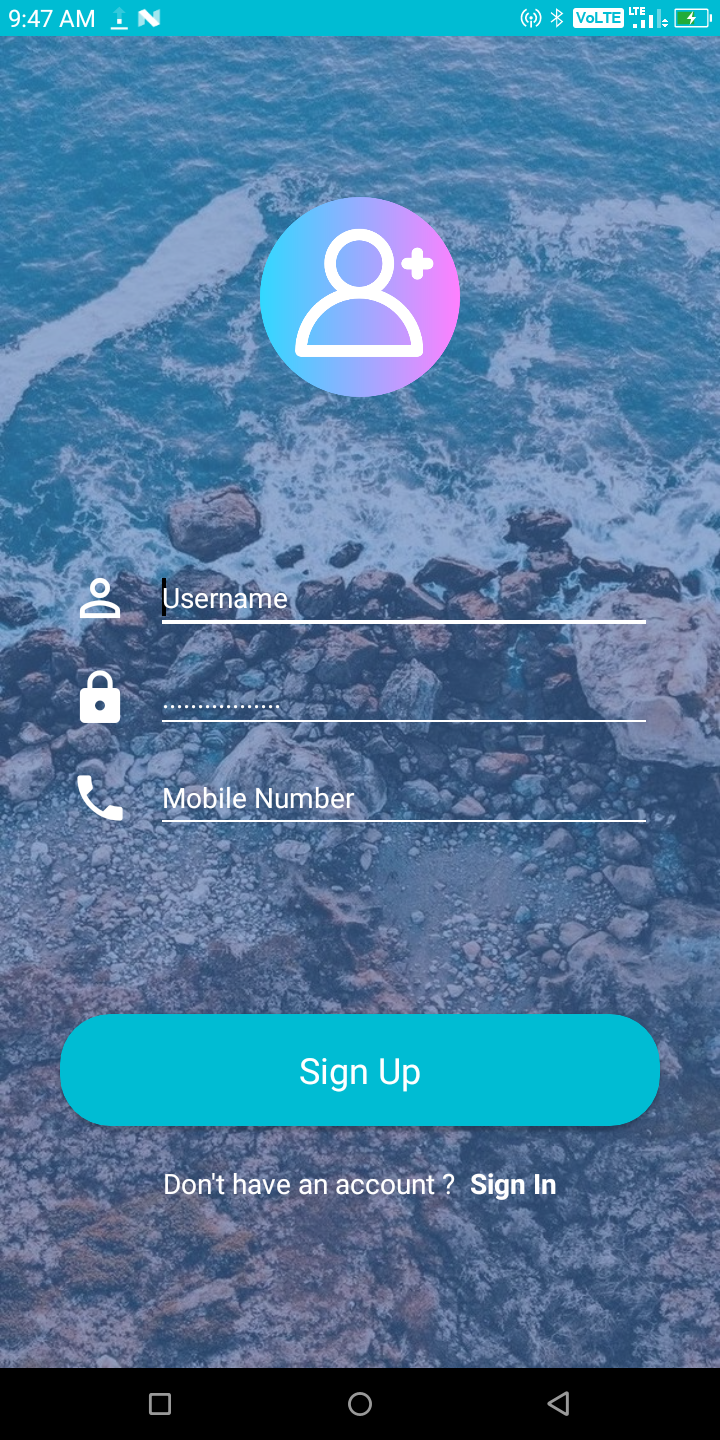Tap the Username text field
This screenshot has width=720, height=1440.
tap(404, 598)
